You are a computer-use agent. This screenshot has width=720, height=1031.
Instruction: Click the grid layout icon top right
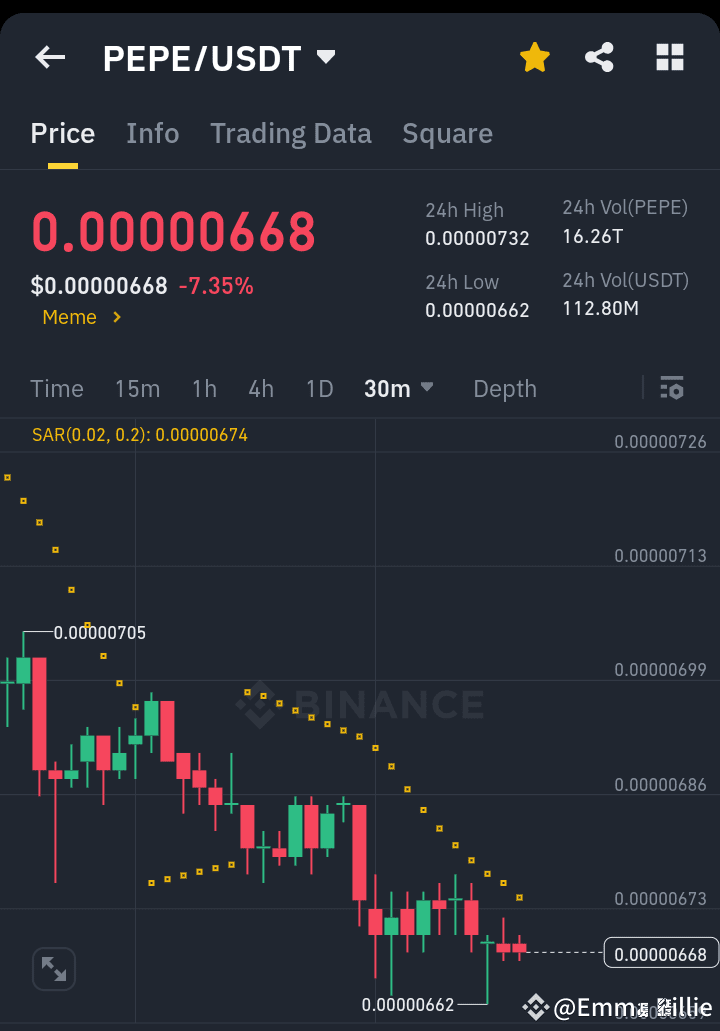(669, 57)
